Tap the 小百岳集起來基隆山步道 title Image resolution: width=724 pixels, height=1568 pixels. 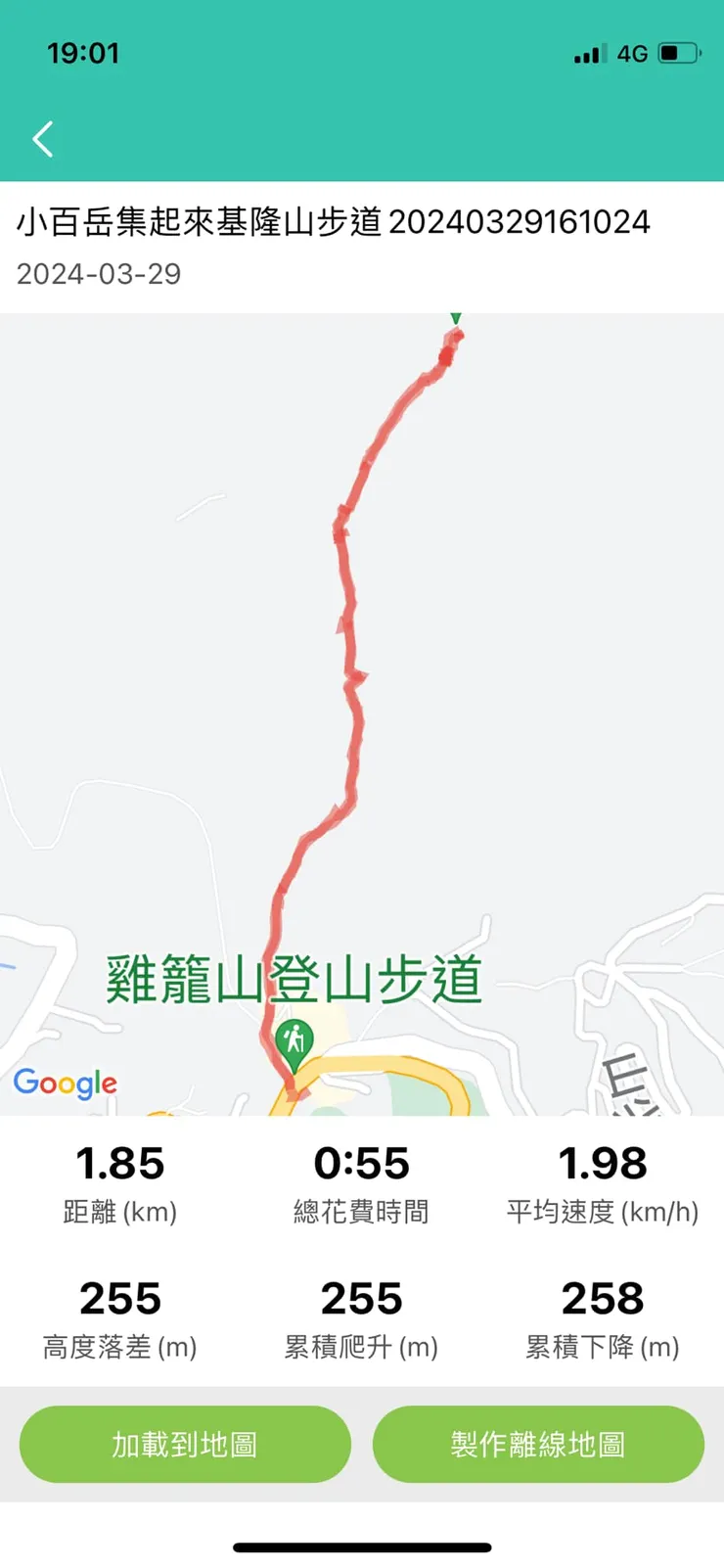[333, 222]
